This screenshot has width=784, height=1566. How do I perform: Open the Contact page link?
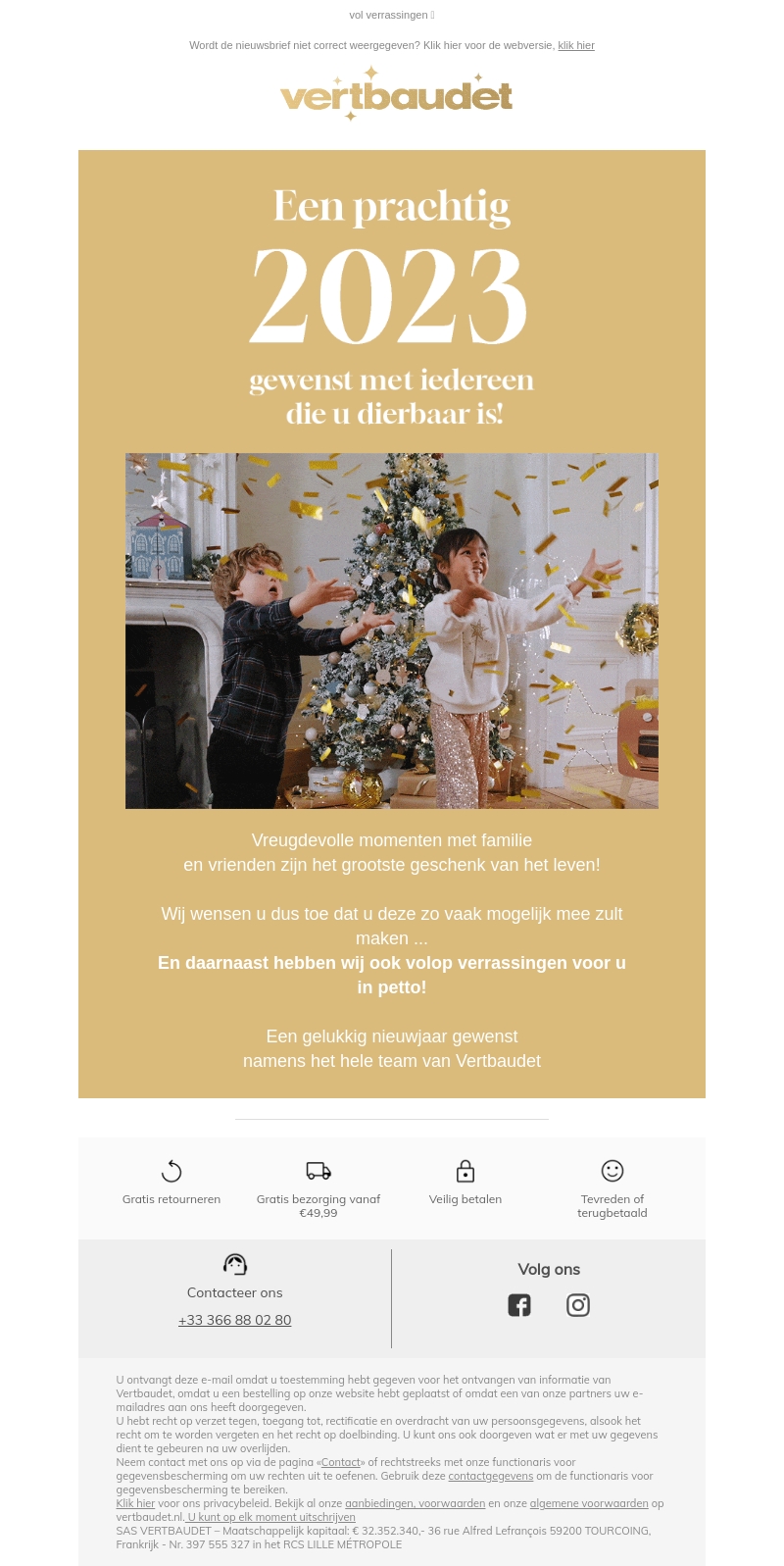(341, 1462)
